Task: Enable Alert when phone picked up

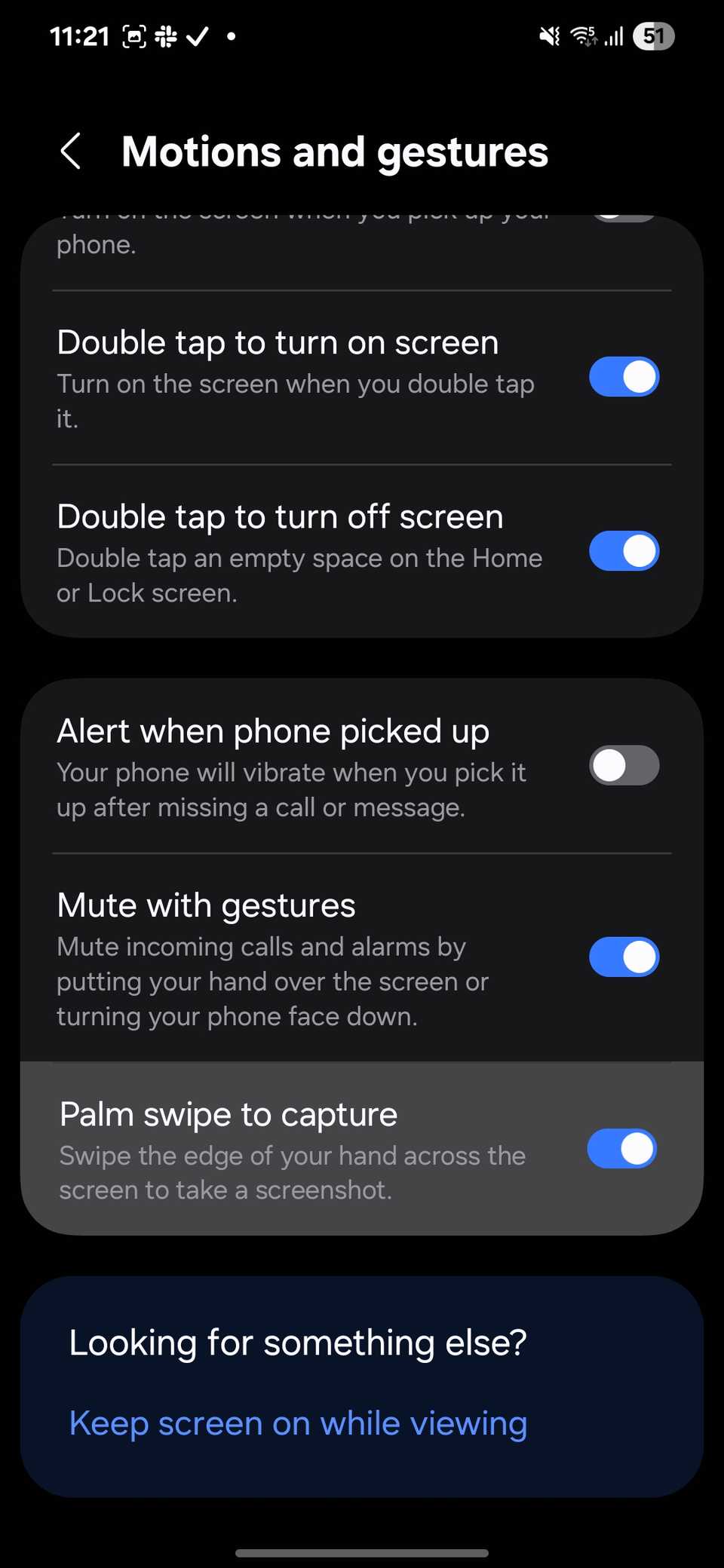Action: (x=624, y=766)
